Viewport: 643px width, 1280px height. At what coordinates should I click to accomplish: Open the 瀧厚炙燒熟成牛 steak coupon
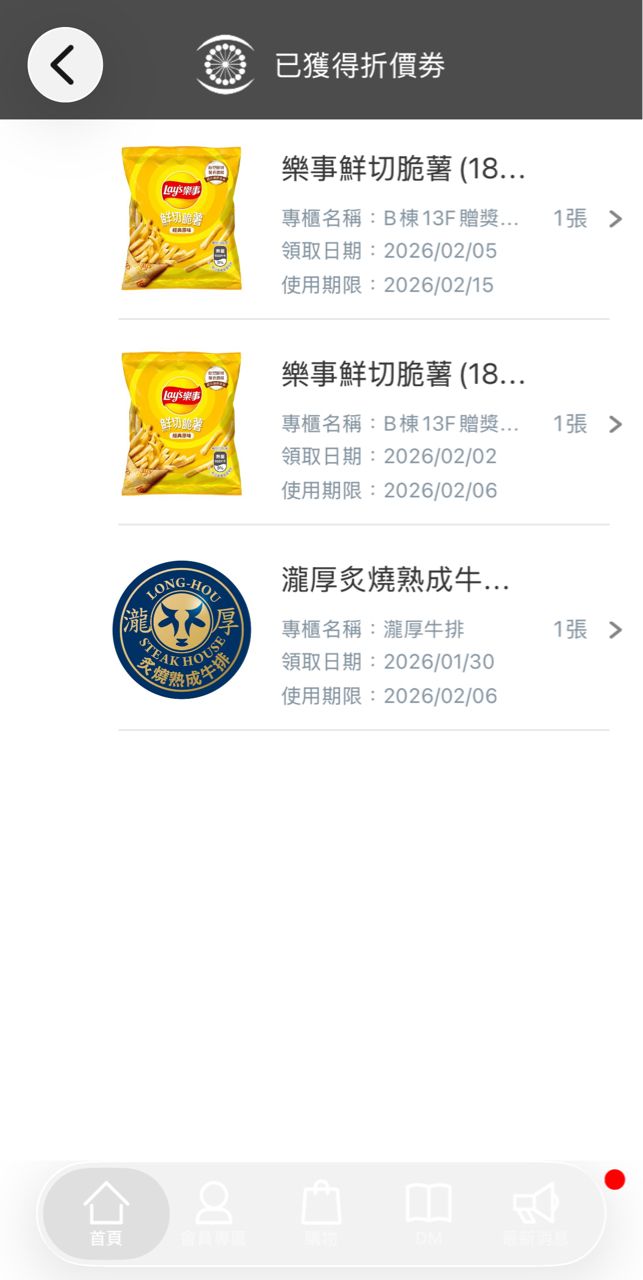(365, 630)
